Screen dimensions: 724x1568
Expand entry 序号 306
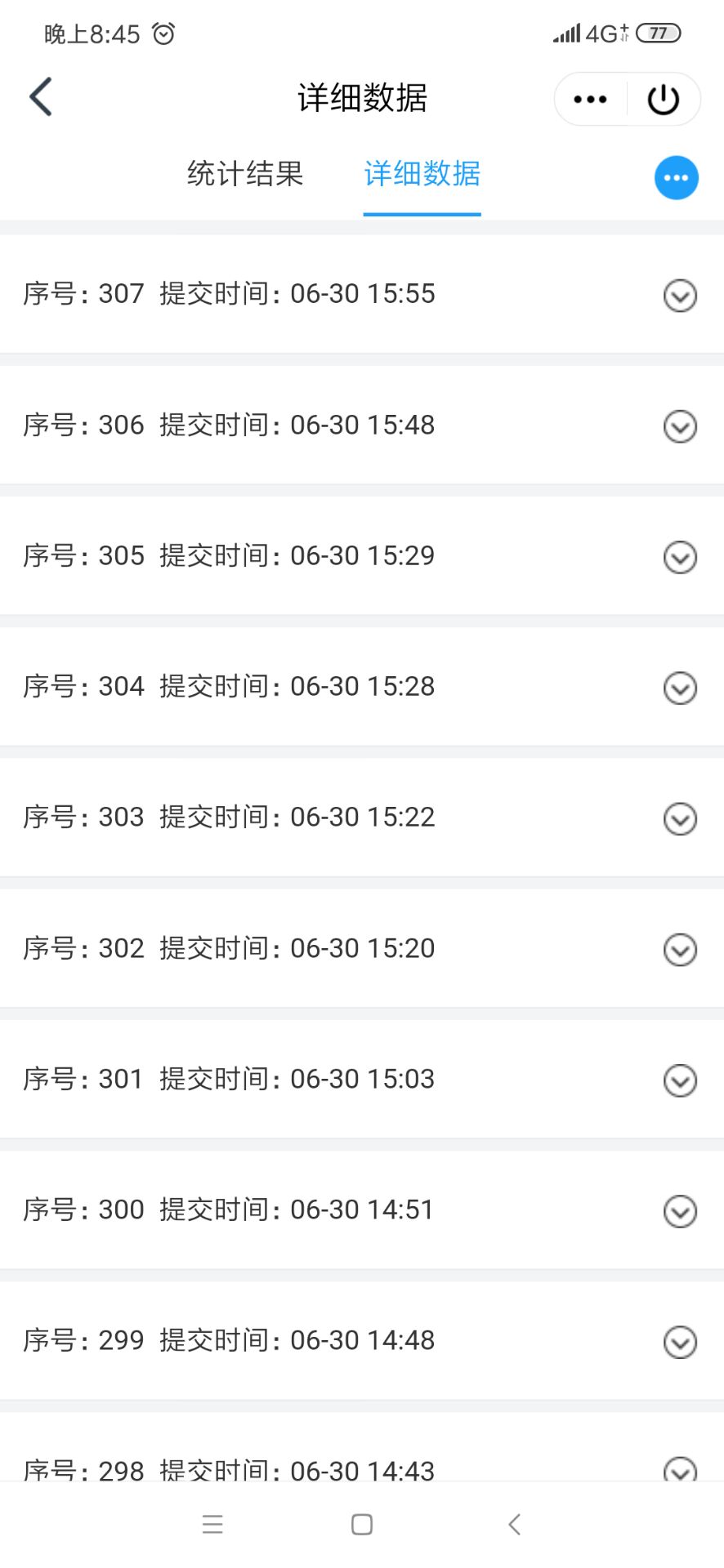click(x=679, y=426)
